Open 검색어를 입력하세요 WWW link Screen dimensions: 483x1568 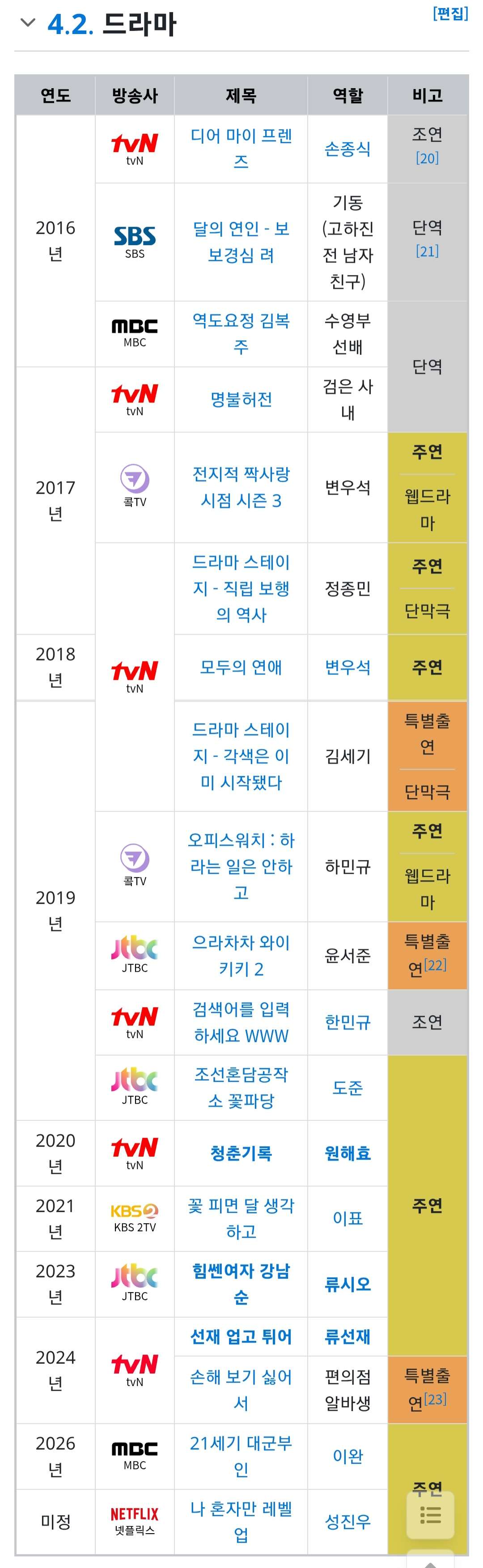pyautogui.click(x=241, y=1022)
